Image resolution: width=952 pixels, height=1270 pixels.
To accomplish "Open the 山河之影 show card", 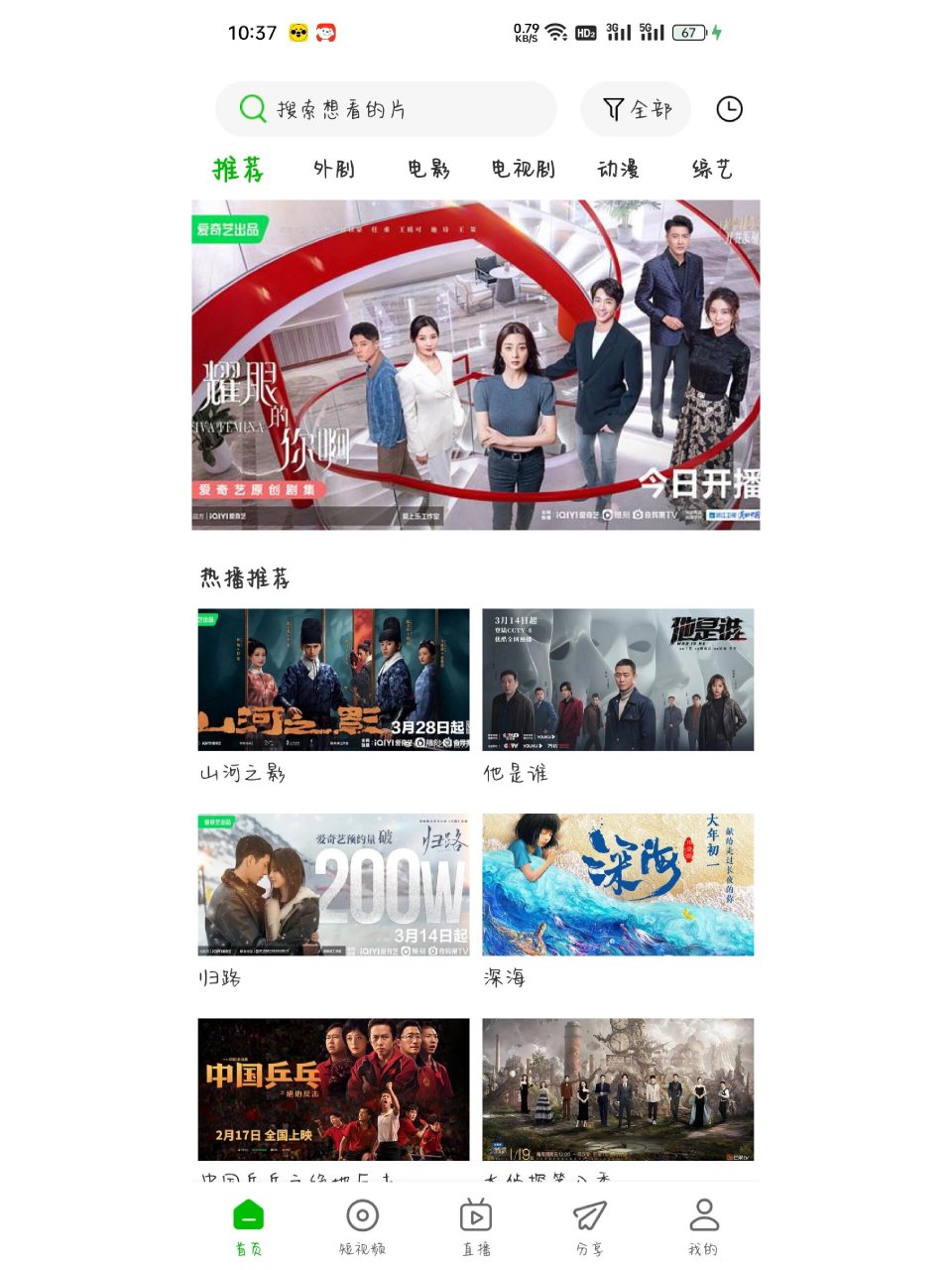I will (x=333, y=680).
